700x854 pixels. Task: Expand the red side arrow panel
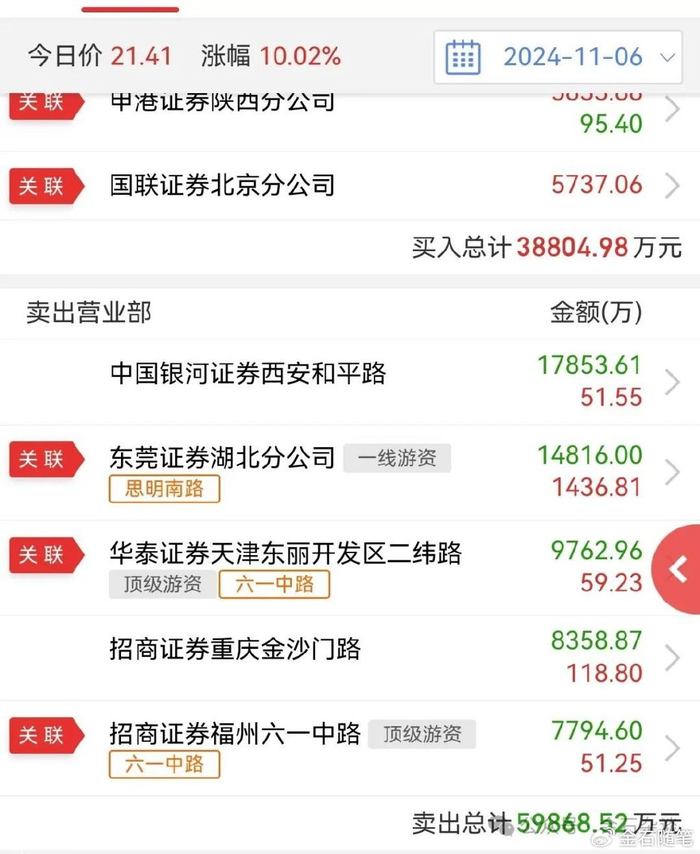coord(678,570)
